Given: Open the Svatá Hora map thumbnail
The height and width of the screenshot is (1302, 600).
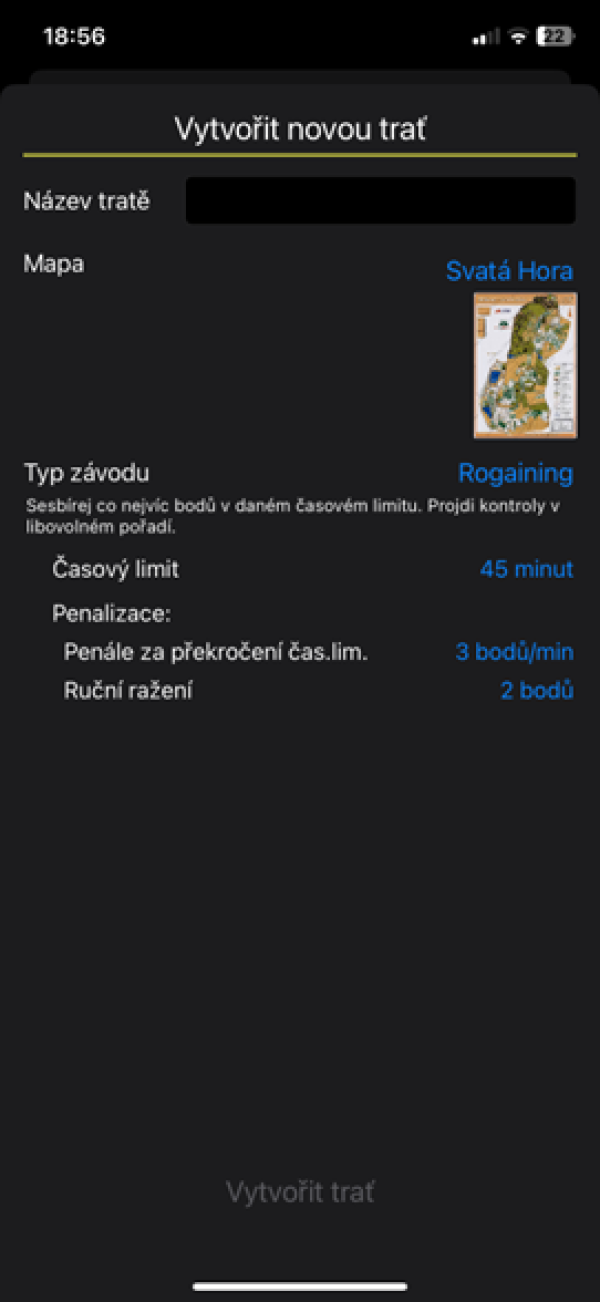Looking at the screenshot, I should click(x=525, y=365).
